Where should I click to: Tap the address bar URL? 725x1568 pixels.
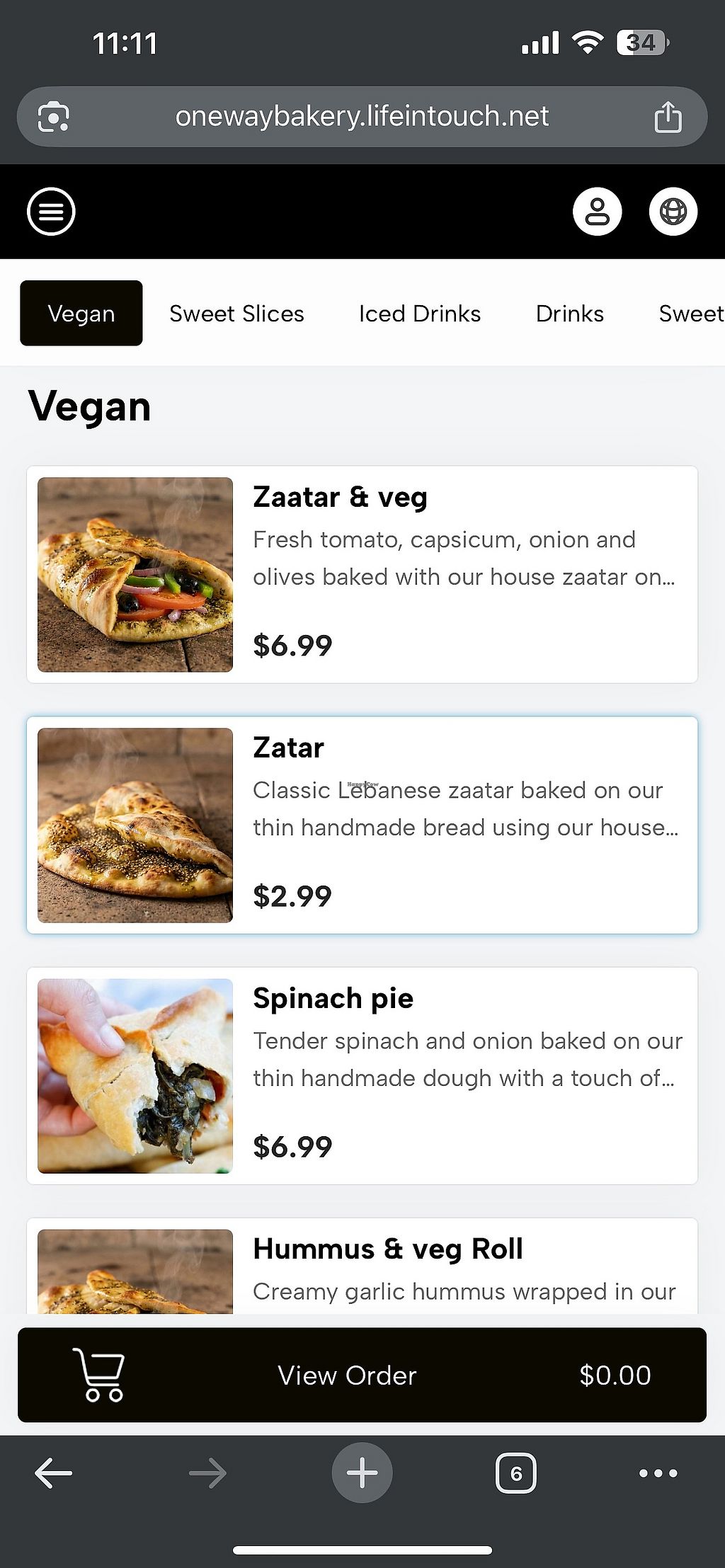[362, 117]
